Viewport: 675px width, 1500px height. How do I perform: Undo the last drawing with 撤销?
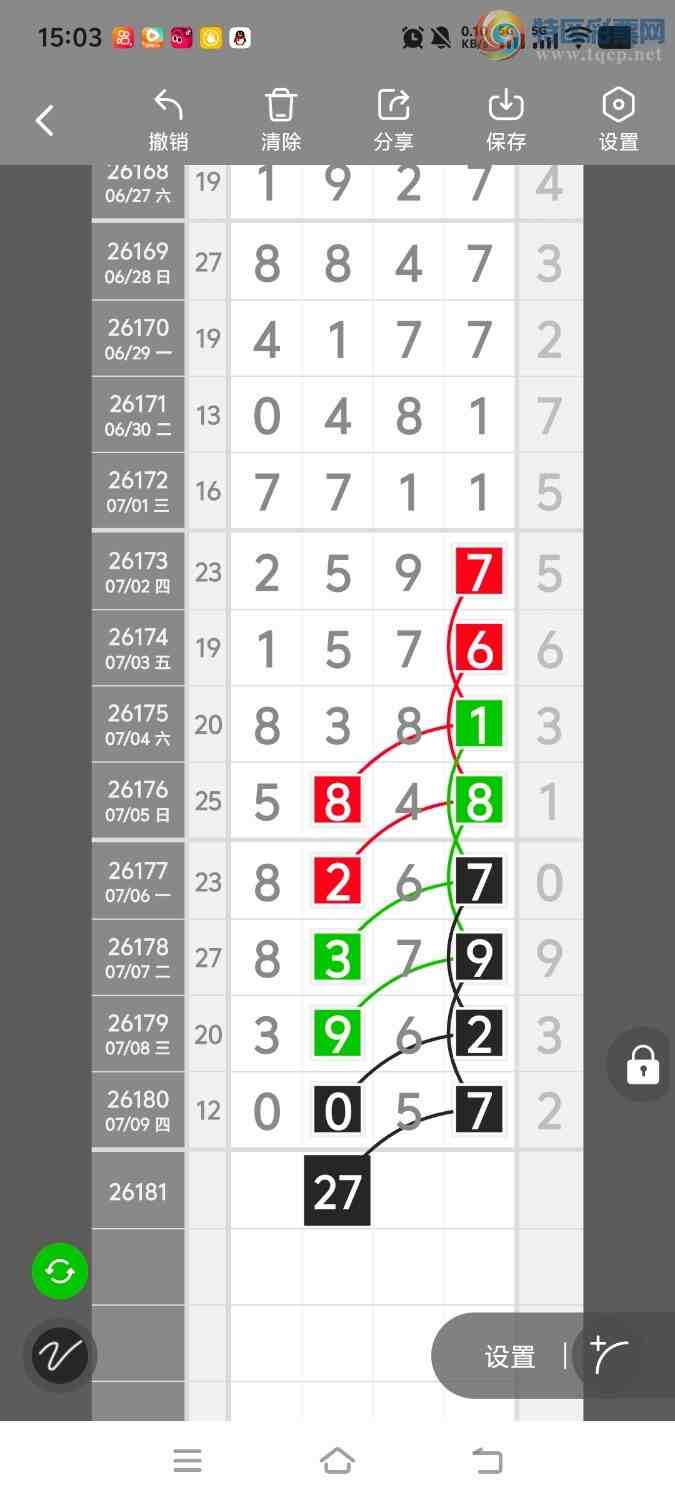coord(168,120)
